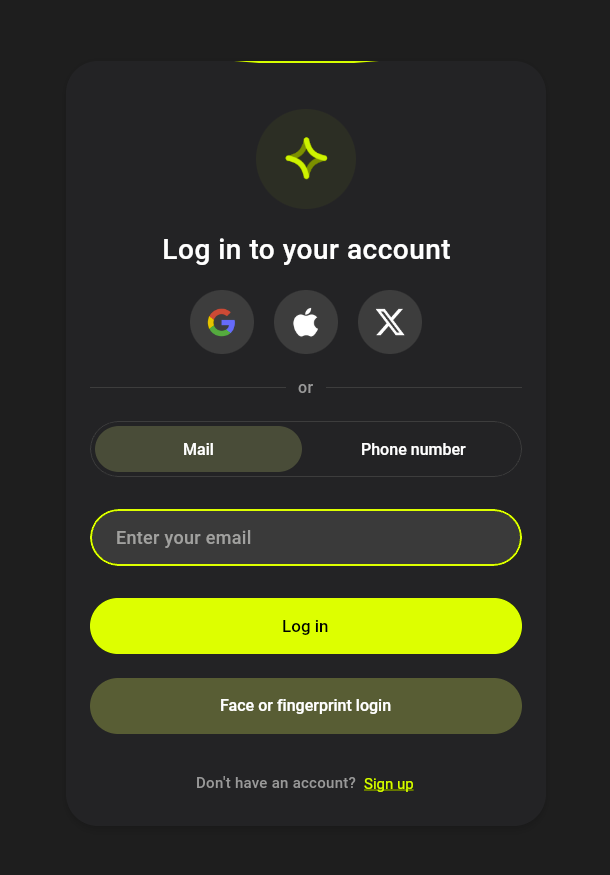Open the Sign up link
This screenshot has height=875, width=610.
(388, 784)
